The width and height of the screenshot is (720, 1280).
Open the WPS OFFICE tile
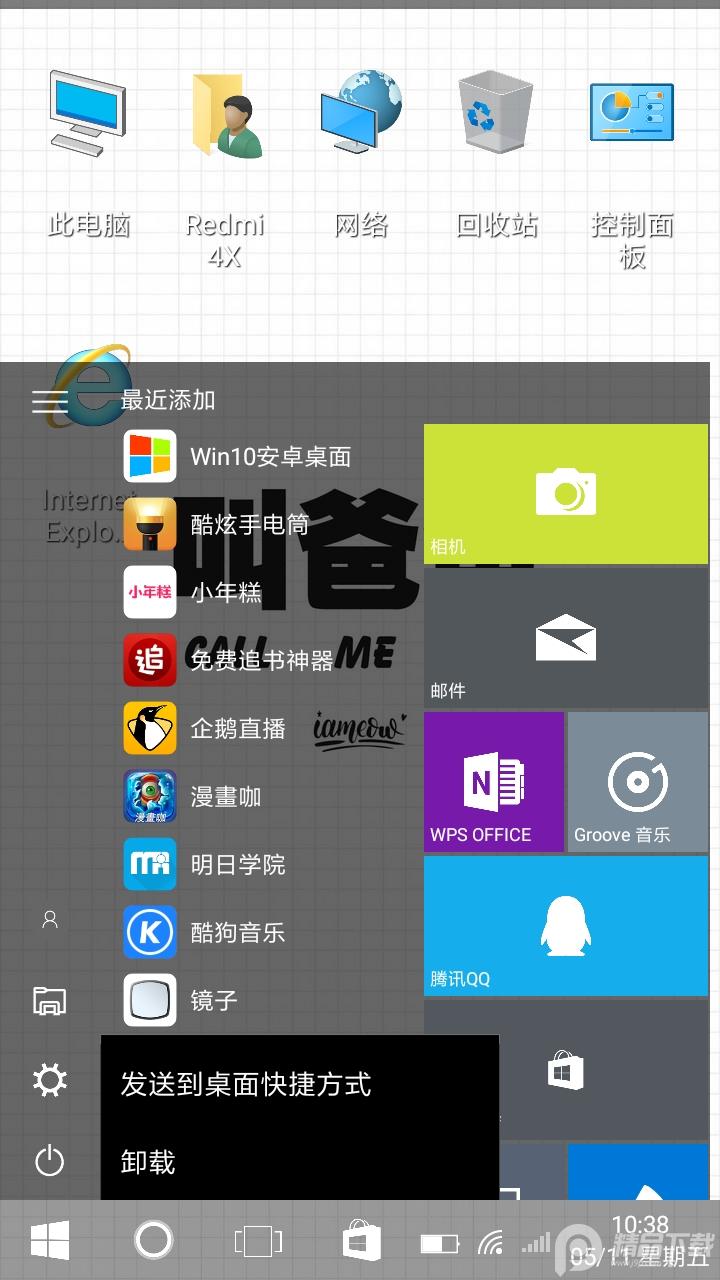point(494,782)
